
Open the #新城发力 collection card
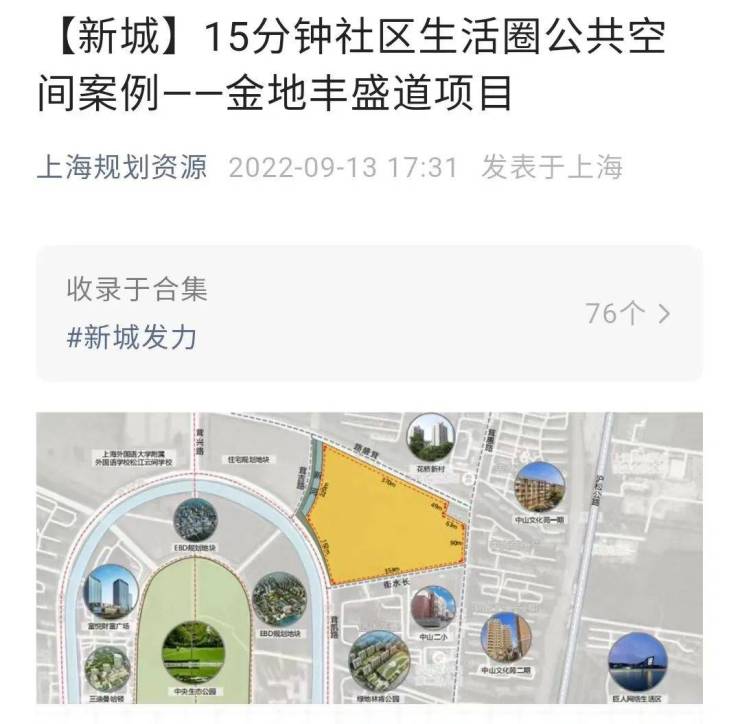tap(368, 313)
